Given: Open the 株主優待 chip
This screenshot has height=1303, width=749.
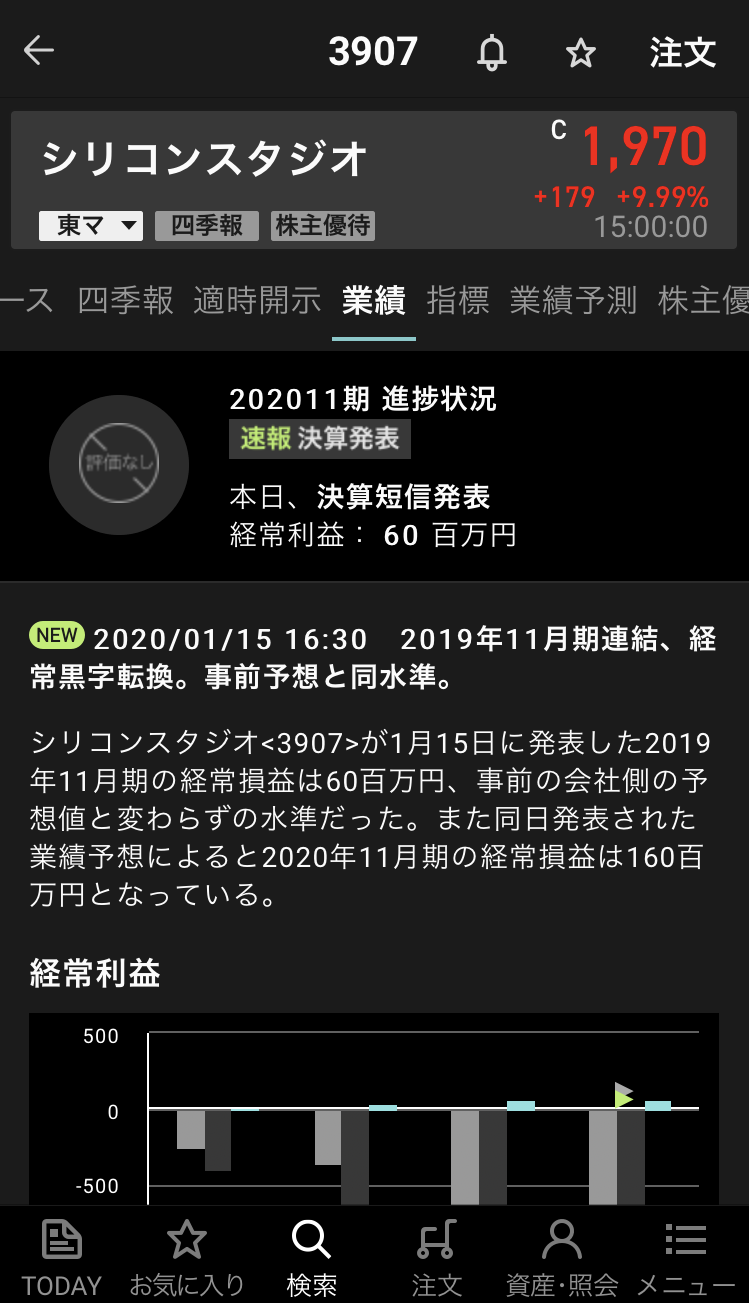Looking at the screenshot, I should [x=323, y=226].
